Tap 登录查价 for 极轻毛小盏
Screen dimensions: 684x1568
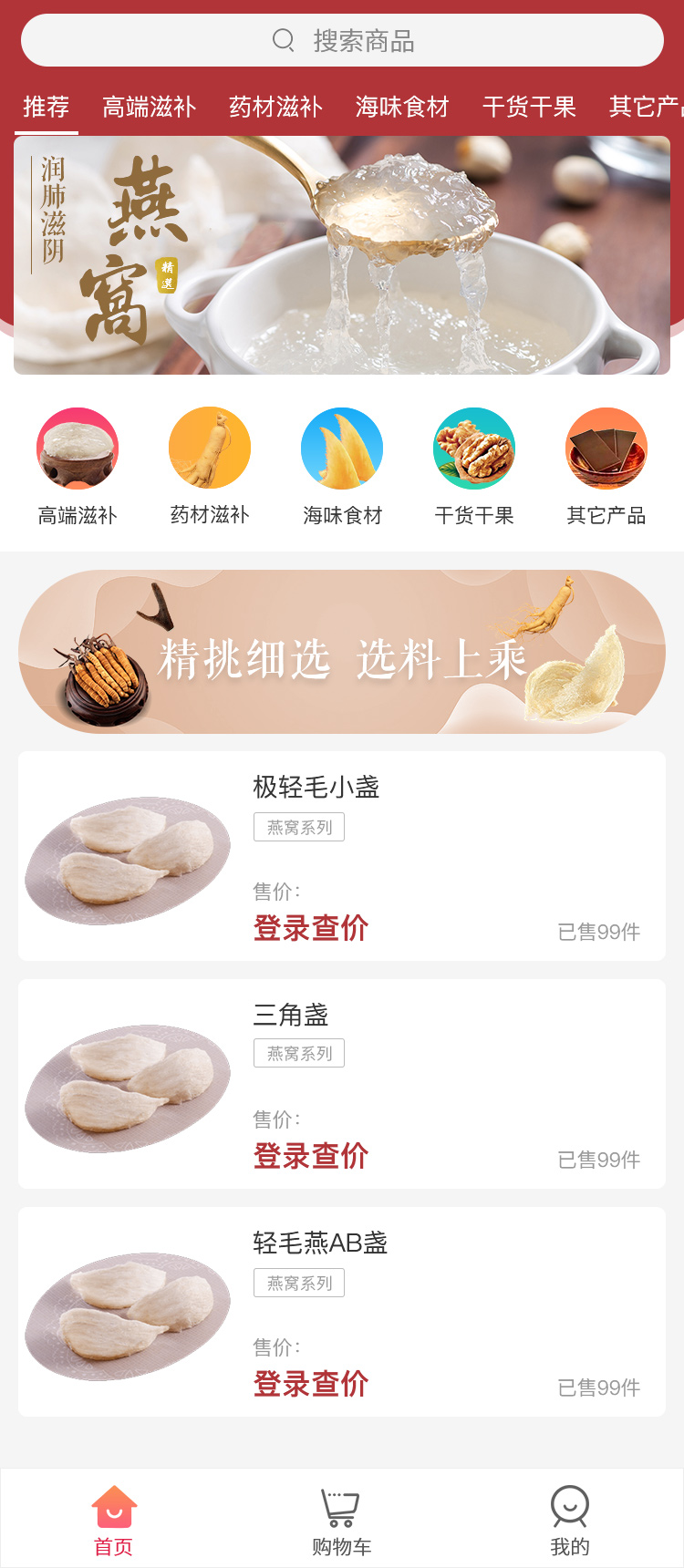[311, 928]
